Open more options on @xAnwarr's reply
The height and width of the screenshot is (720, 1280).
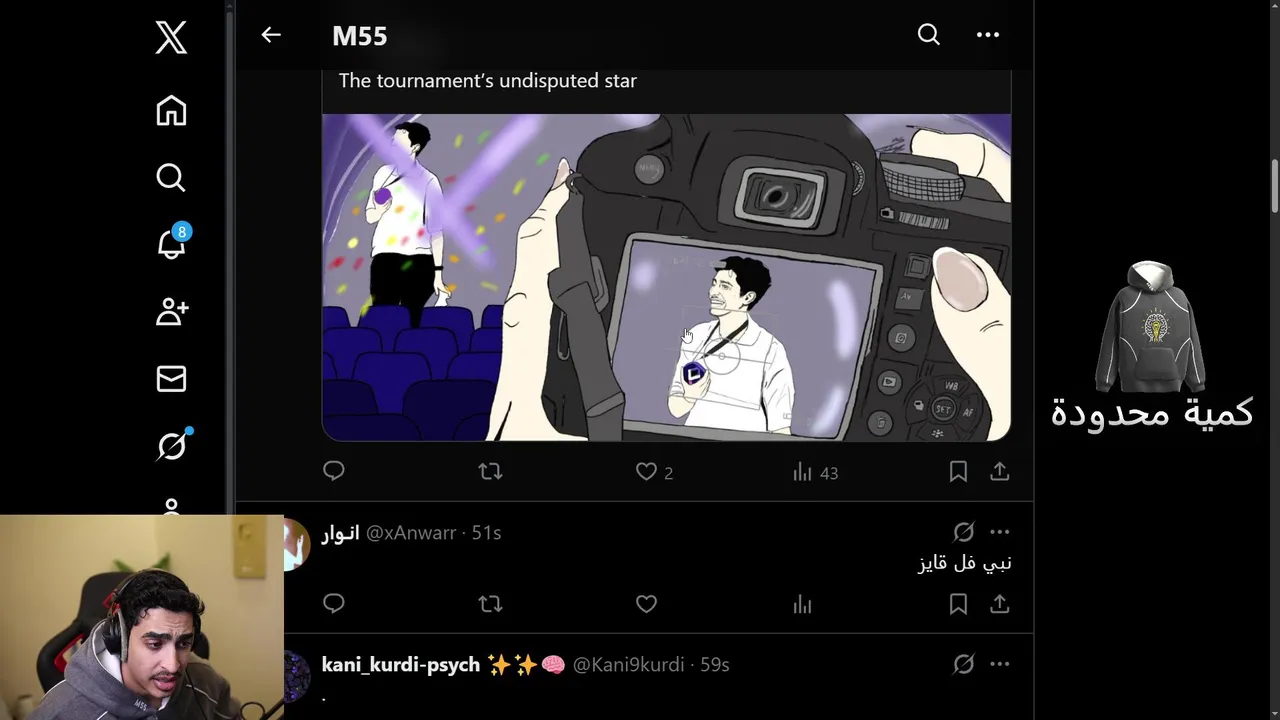coord(1000,532)
